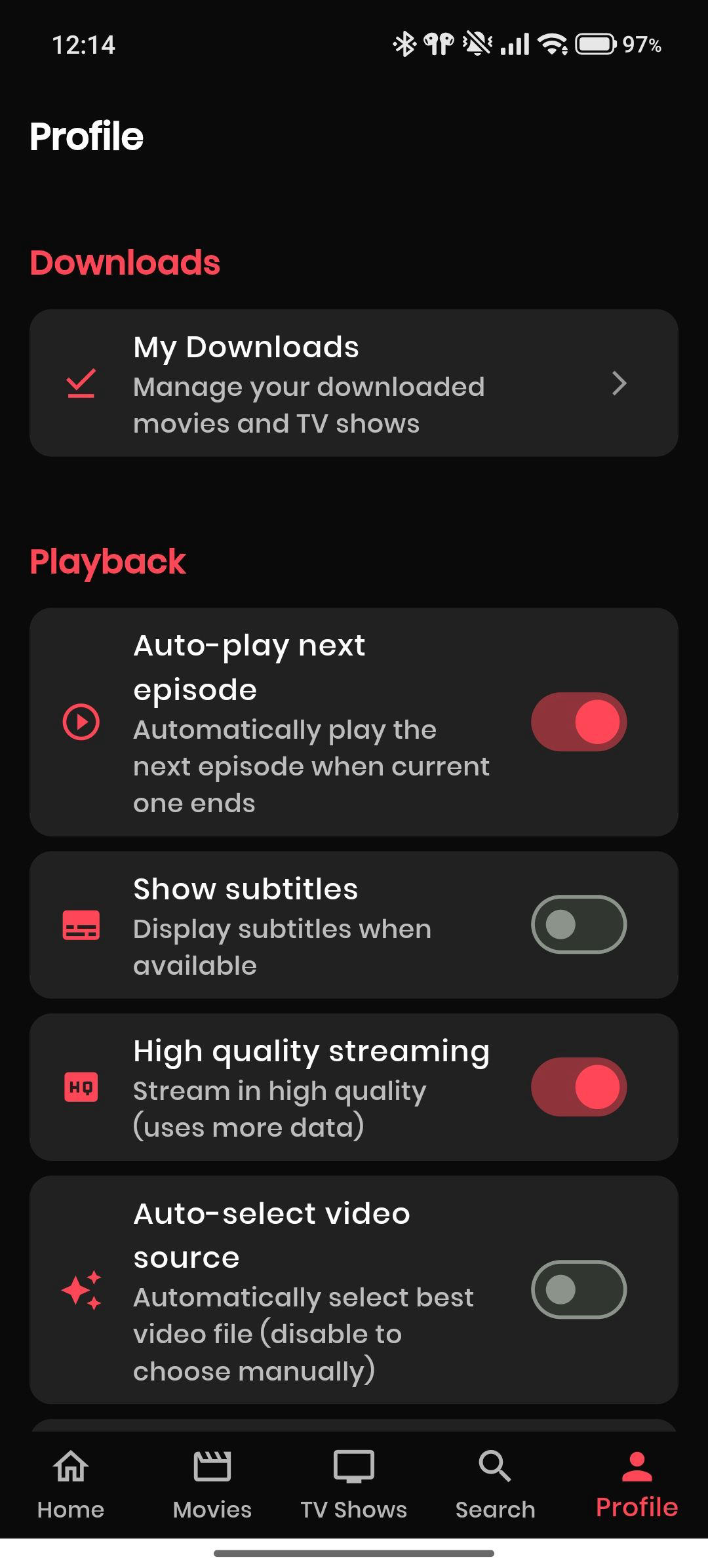Image resolution: width=708 pixels, height=1568 pixels.
Task: Turn off High quality streaming
Action: pos(578,1087)
